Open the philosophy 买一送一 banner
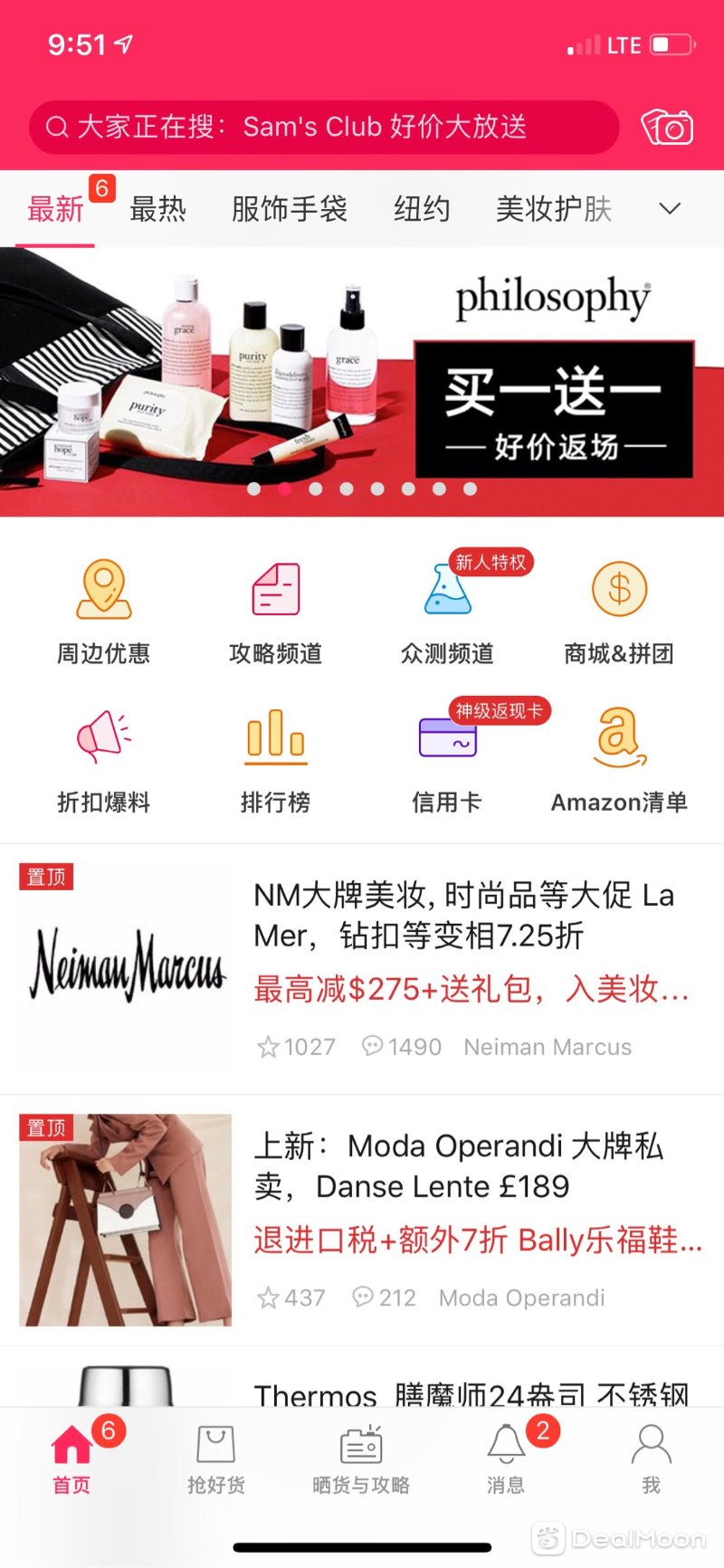The width and height of the screenshot is (724, 1568). point(362,382)
